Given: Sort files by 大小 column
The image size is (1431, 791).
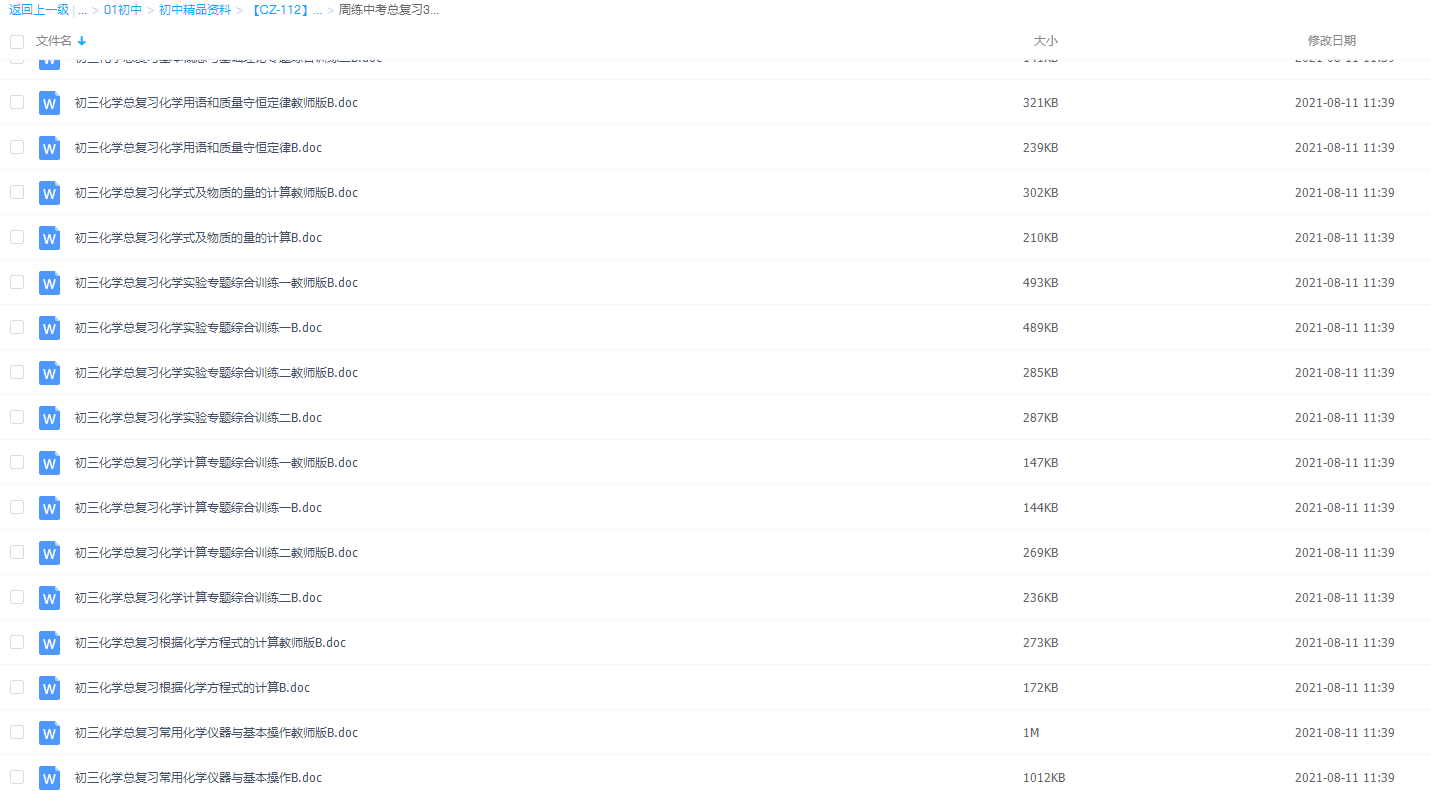Looking at the screenshot, I should 1045,41.
